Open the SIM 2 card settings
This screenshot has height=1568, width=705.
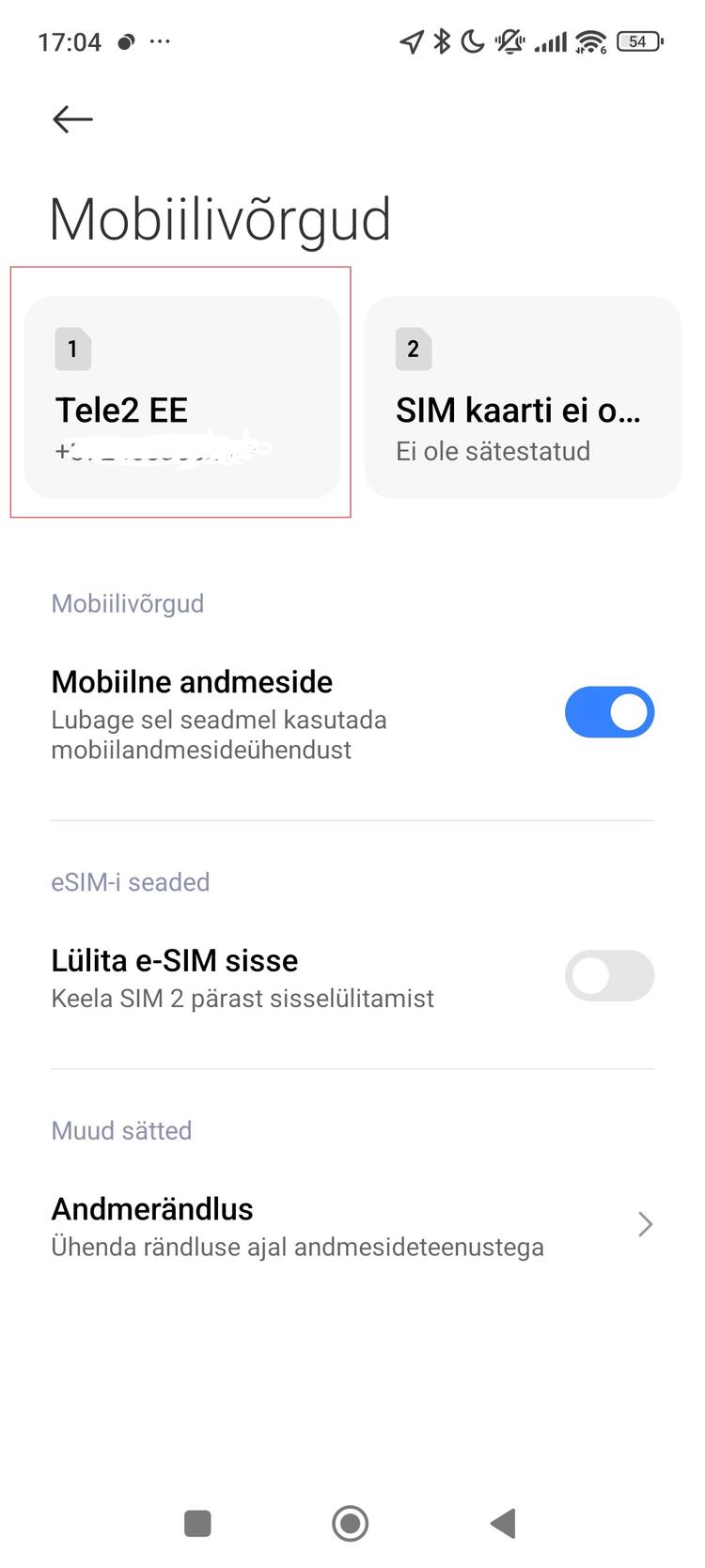point(523,397)
